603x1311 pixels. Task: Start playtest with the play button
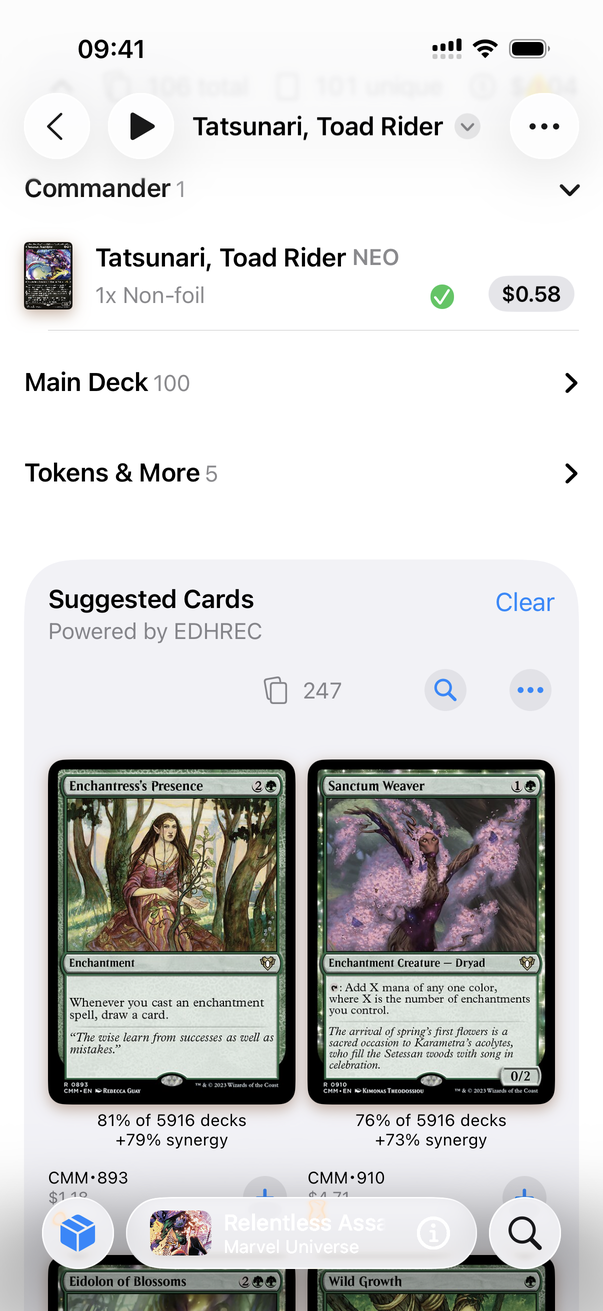click(x=141, y=126)
